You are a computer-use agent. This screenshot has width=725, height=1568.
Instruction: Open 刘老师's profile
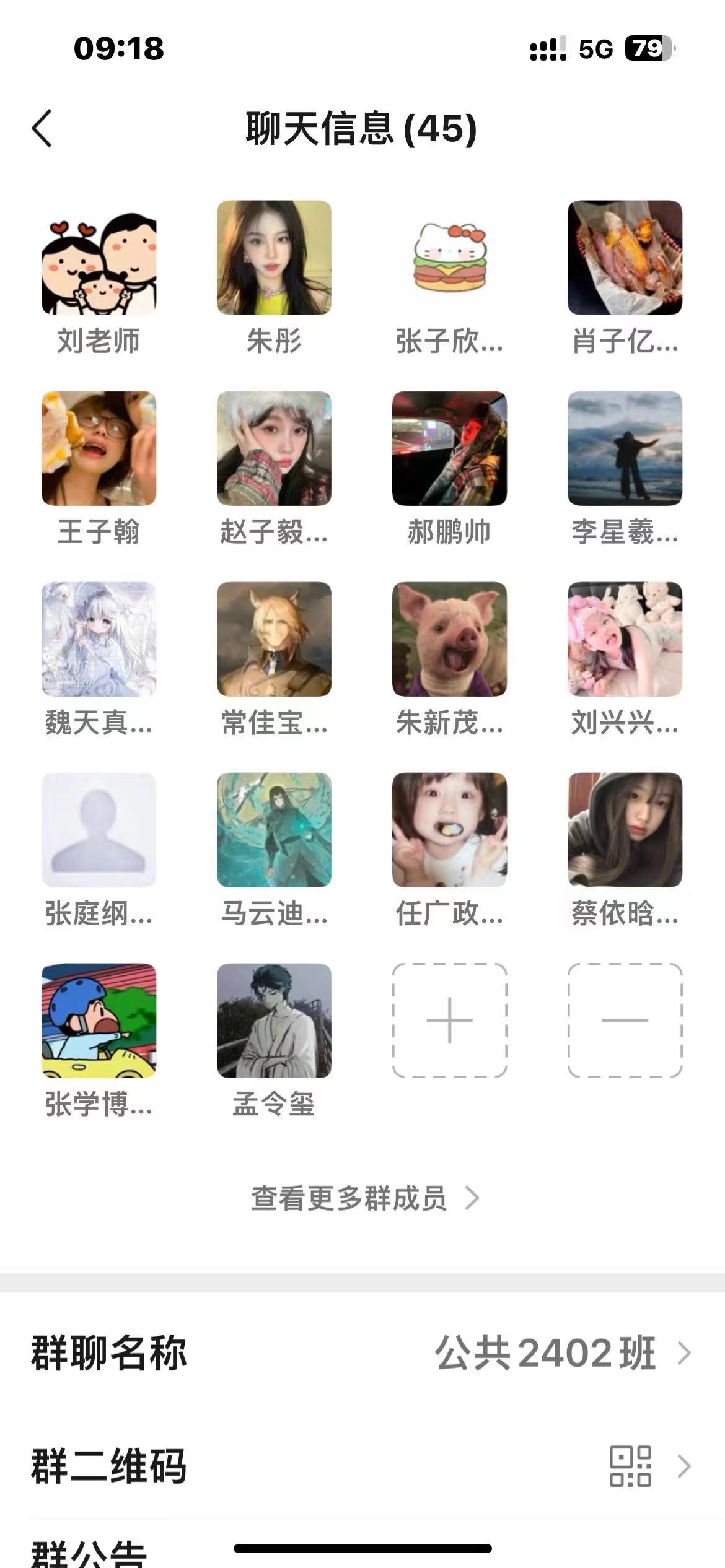[99, 258]
